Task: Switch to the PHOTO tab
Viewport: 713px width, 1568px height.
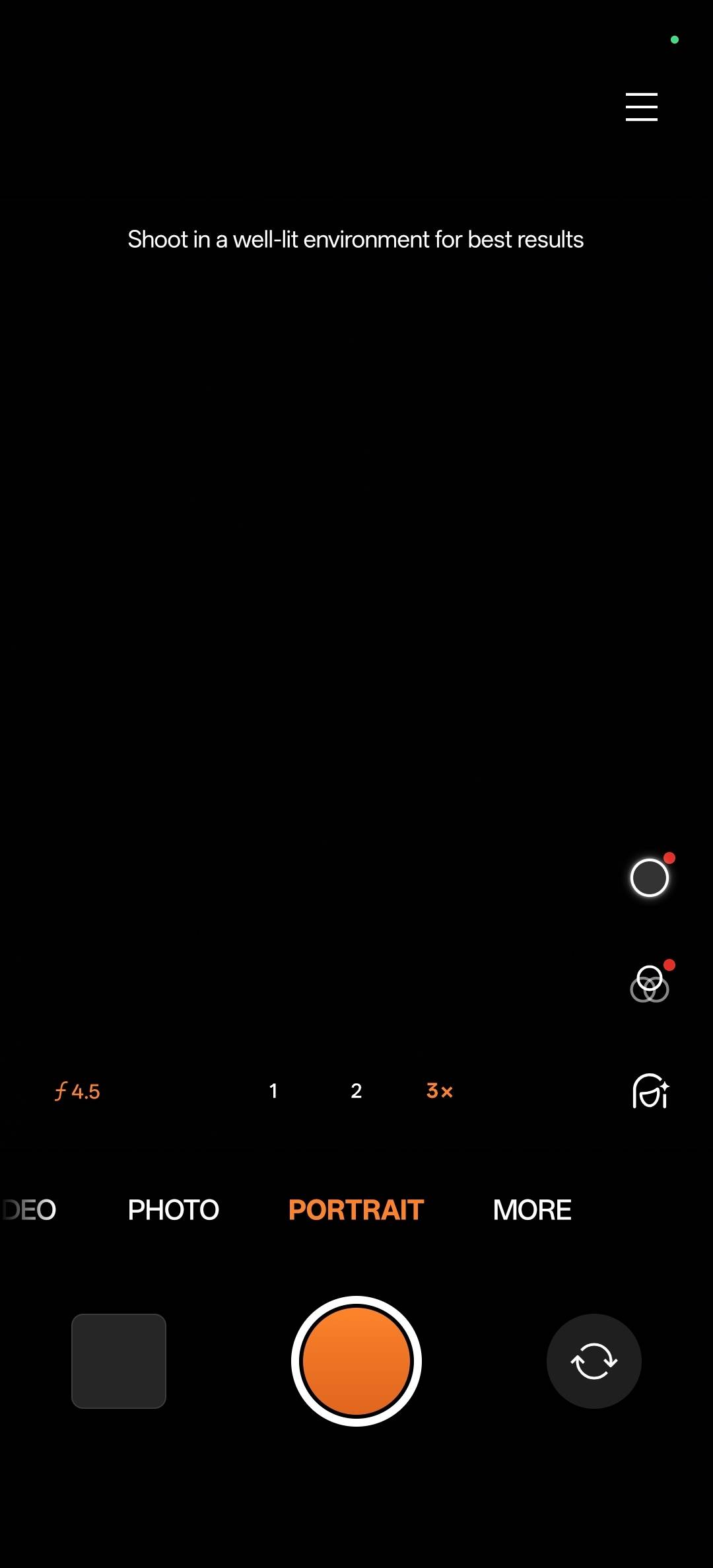Action: point(172,1209)
